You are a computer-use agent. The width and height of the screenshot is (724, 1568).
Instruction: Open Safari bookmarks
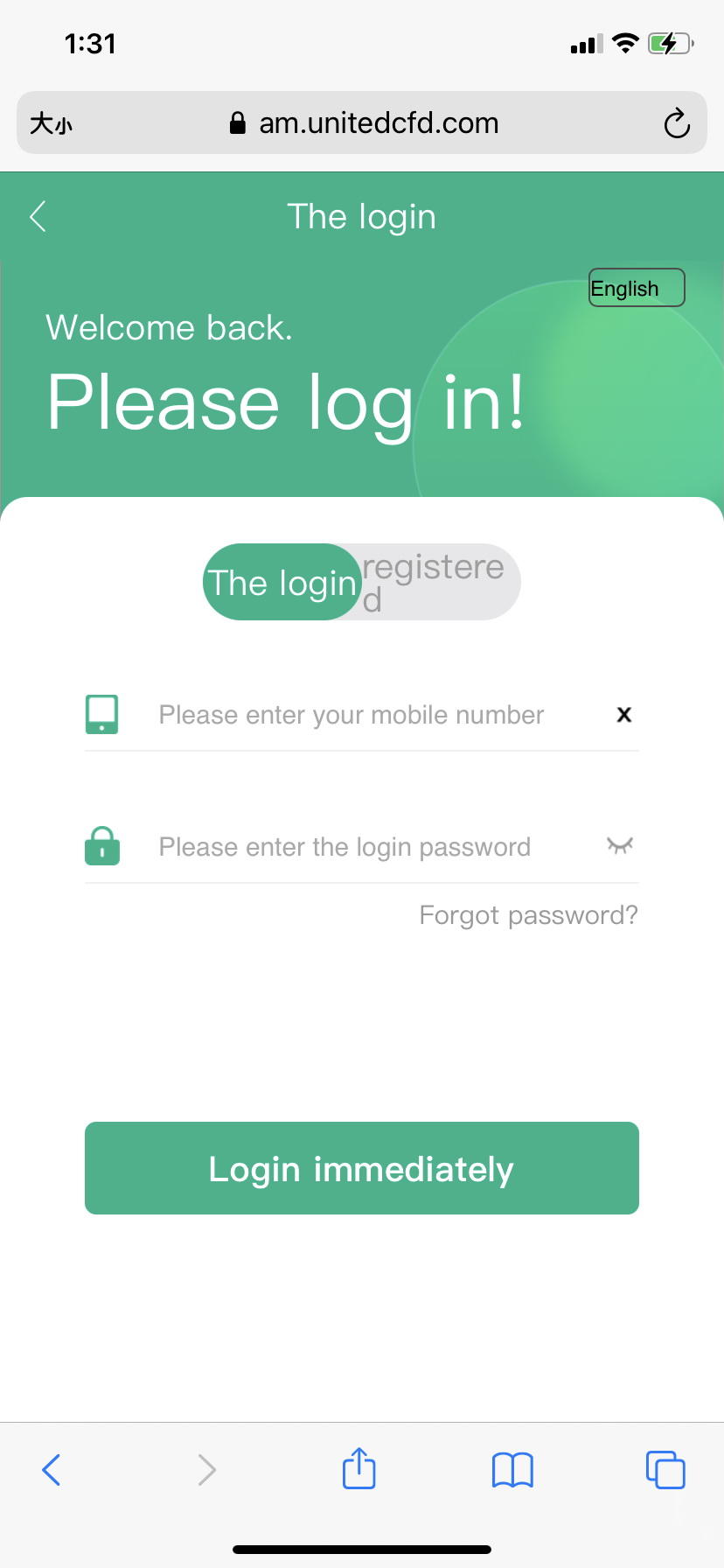[512, 1470]
